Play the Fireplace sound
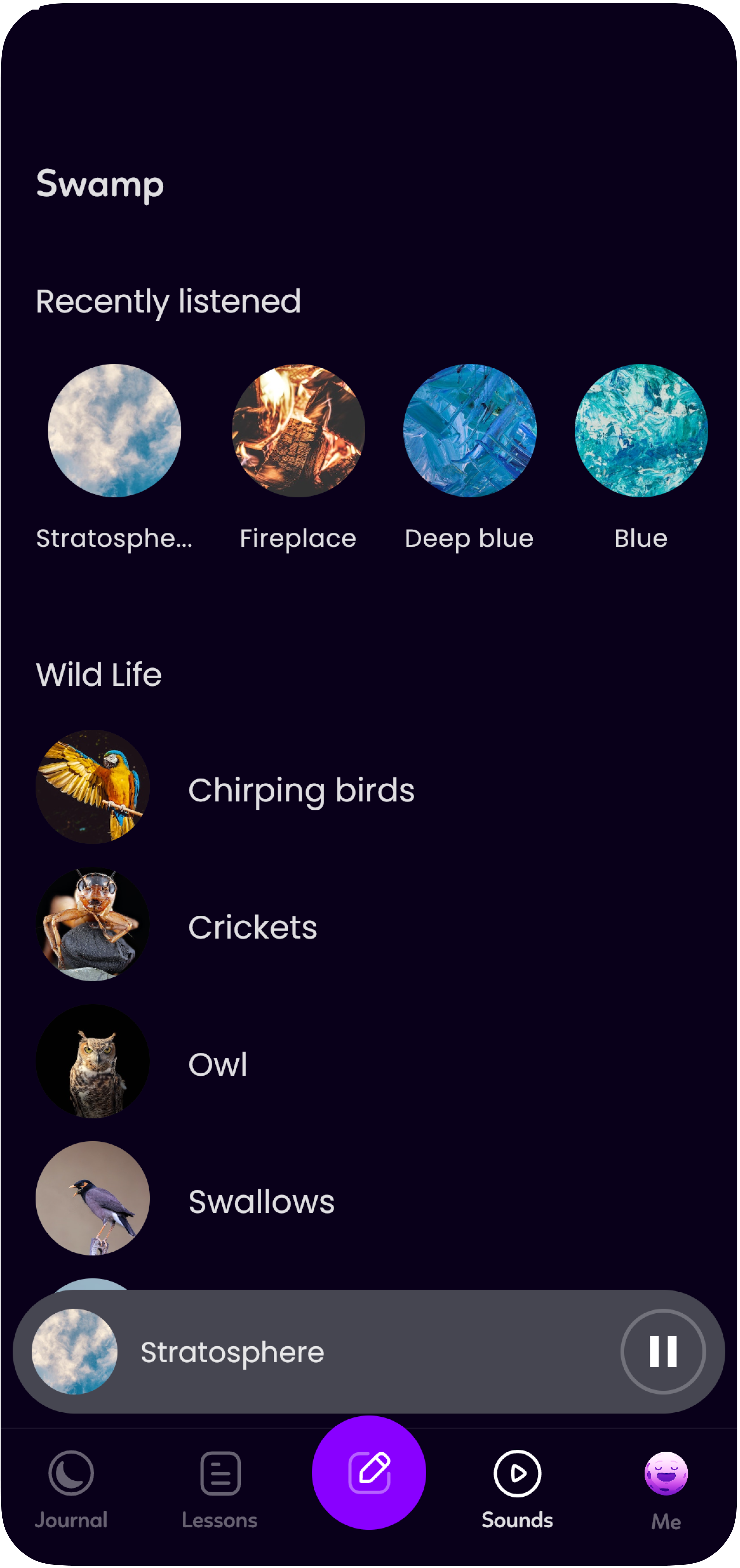This screenshot has height=1568, width=740. tap(298, 431)
